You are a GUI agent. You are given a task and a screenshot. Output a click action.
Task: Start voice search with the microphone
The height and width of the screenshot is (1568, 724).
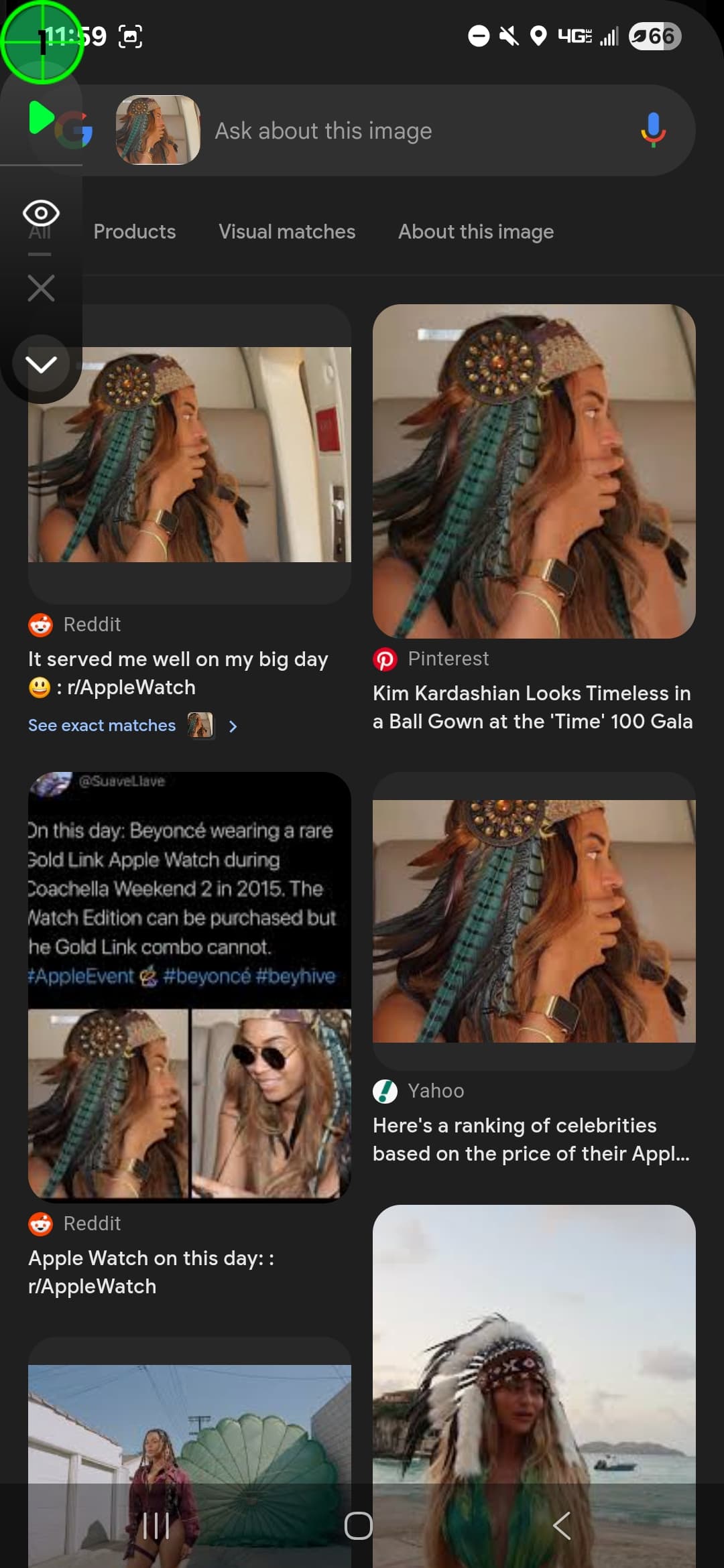652,130
